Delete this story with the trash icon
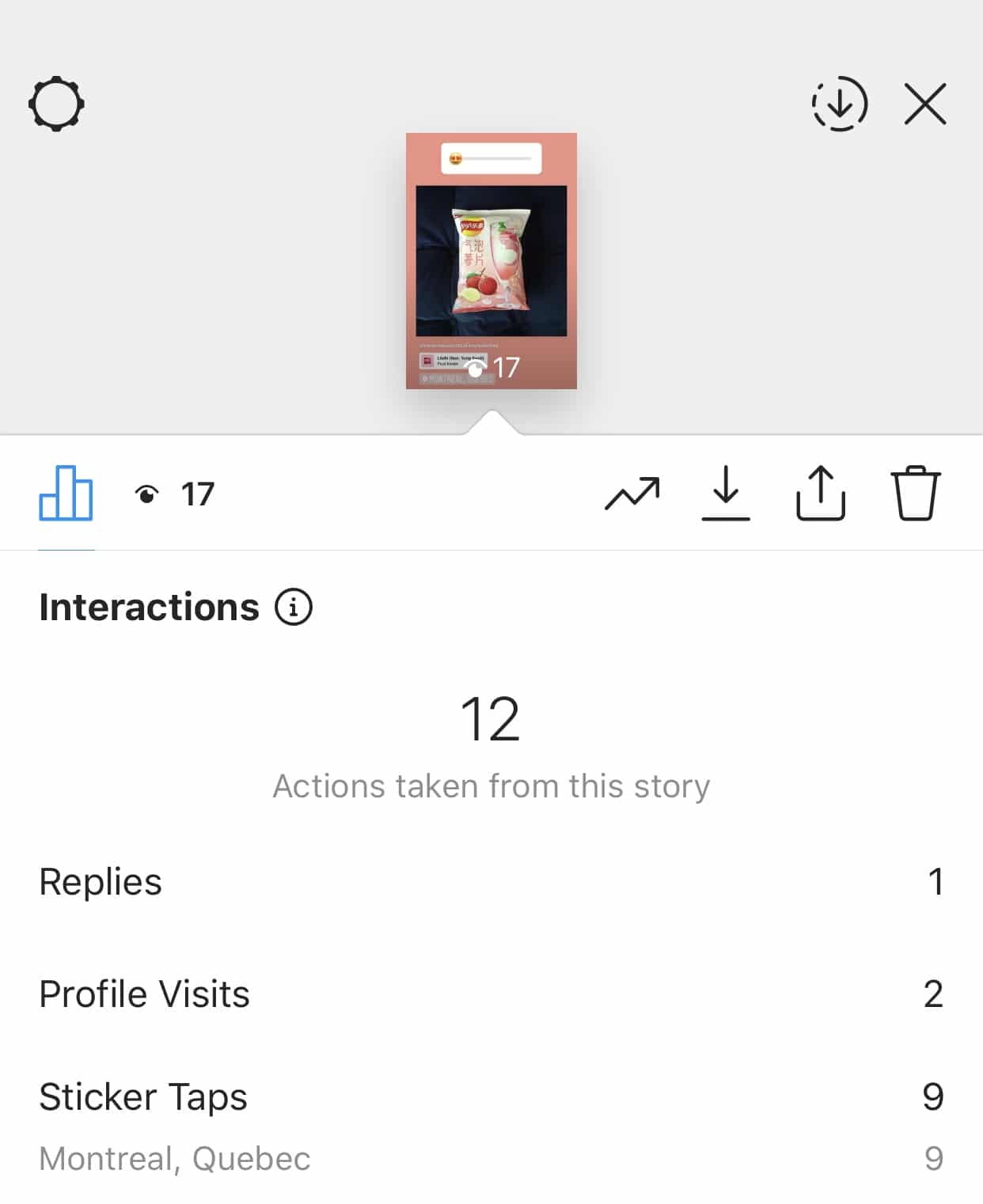The height and width of the screenshot is (1204, 983). pyautogui.click(x=915, y=494)
